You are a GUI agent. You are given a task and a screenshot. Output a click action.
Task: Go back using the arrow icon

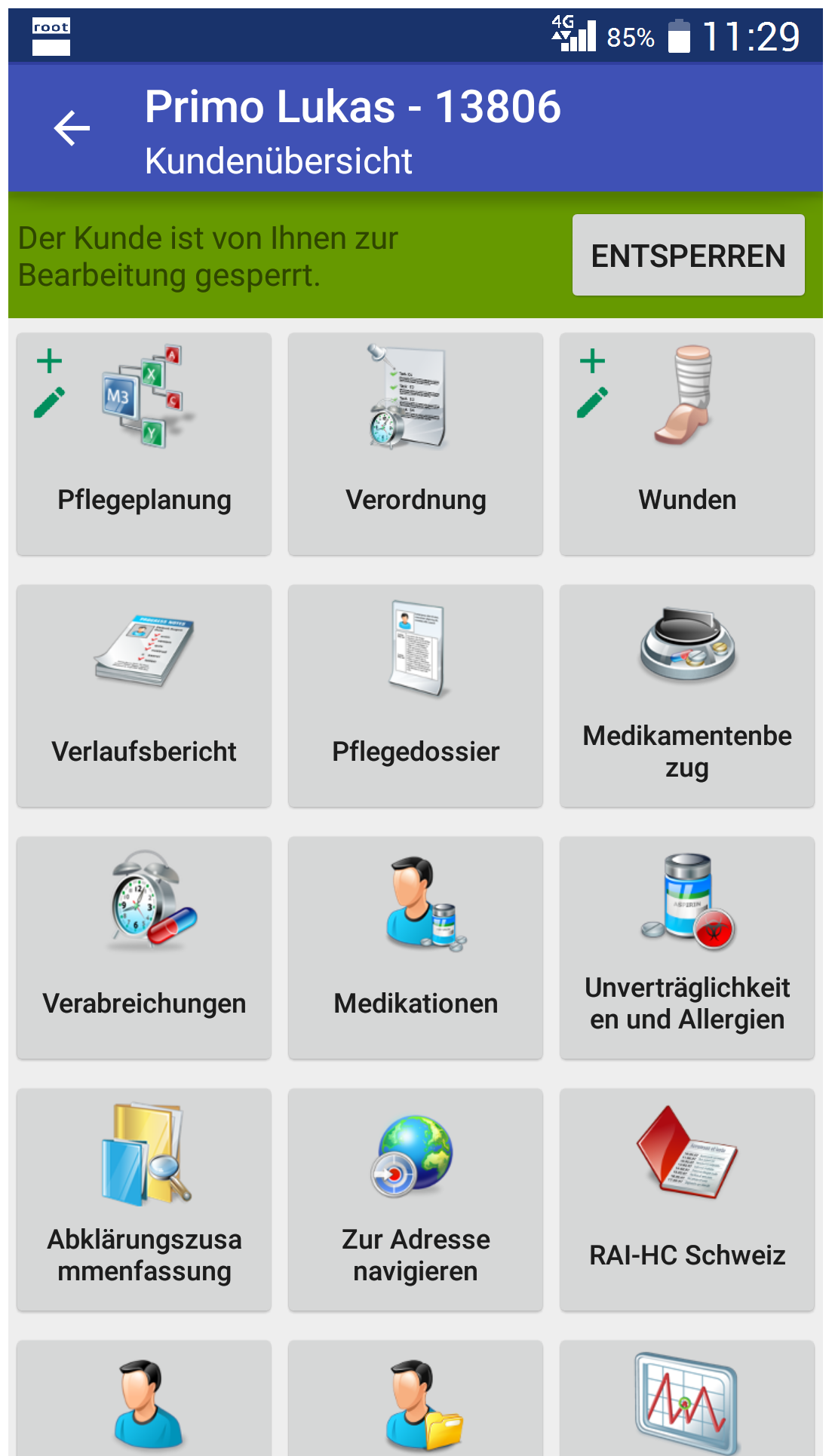point(72,127)
